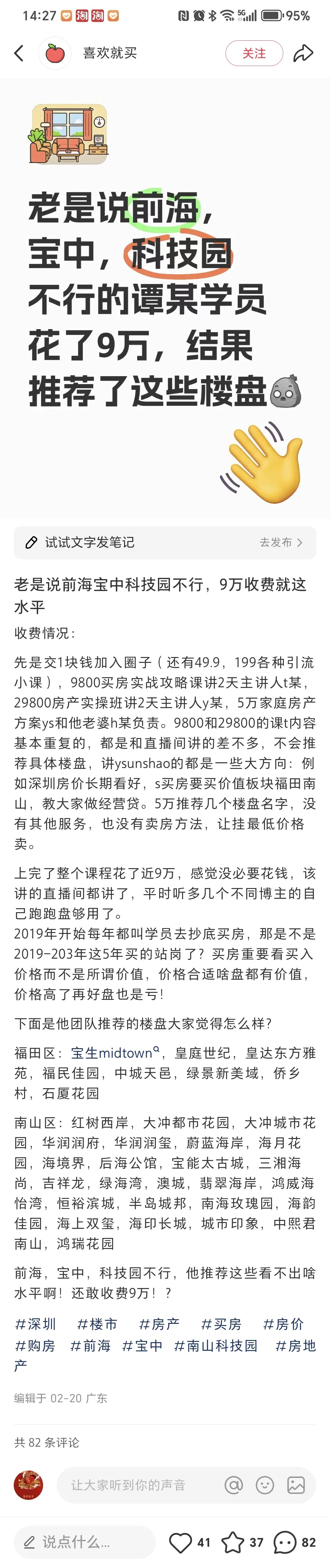Open the #买房 hashtag
The width and height of the screenshot is (330, 1568).
click(221, 1324)
